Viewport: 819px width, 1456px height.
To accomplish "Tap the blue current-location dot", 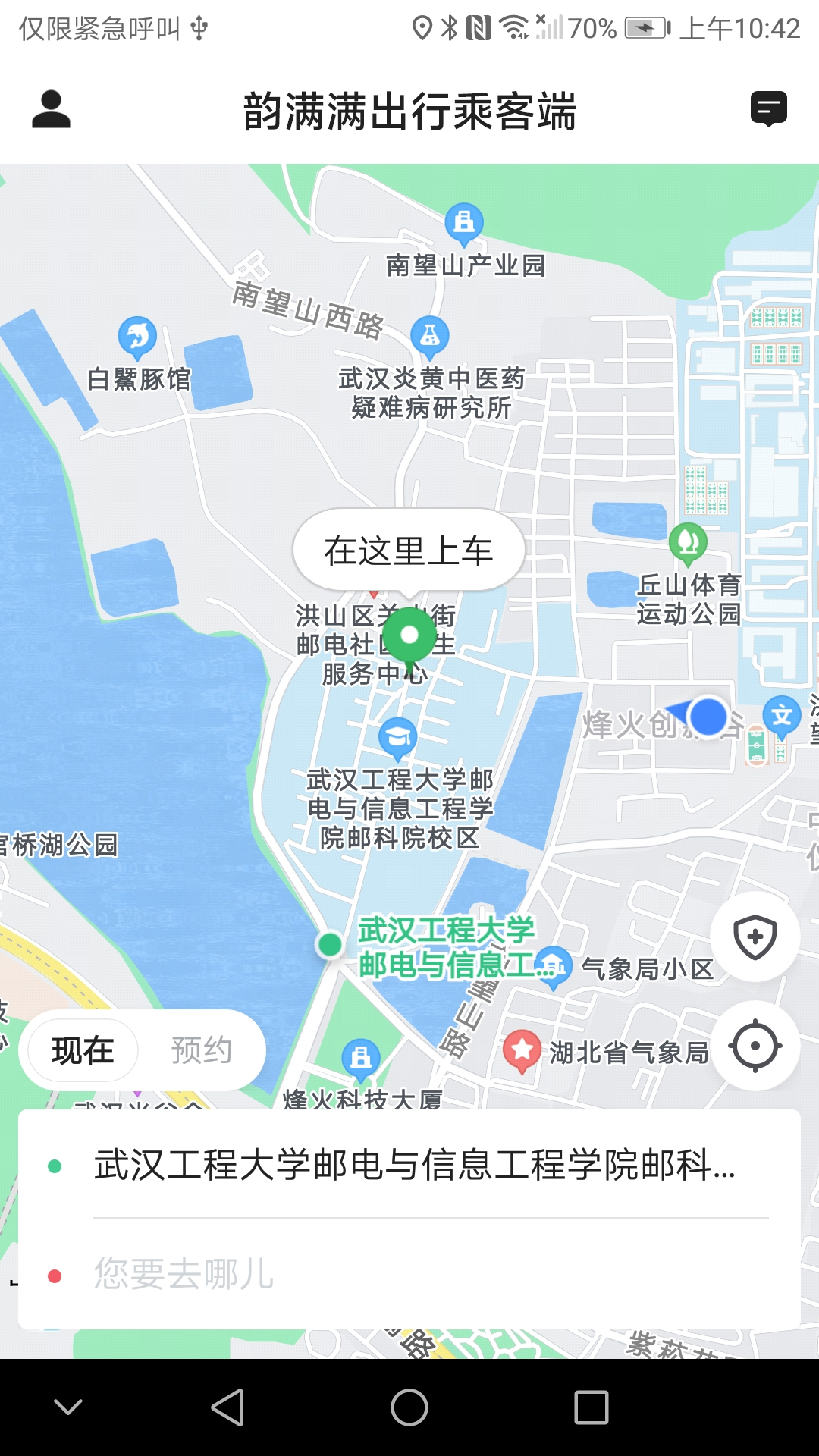I will (708, 718).
